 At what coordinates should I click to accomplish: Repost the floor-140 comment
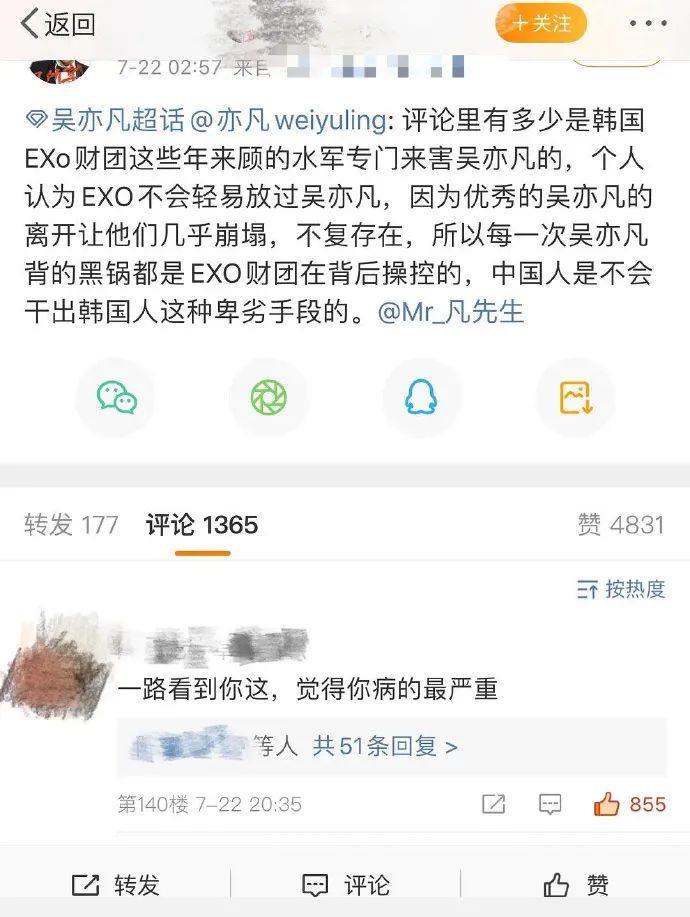tap(493, 804)
